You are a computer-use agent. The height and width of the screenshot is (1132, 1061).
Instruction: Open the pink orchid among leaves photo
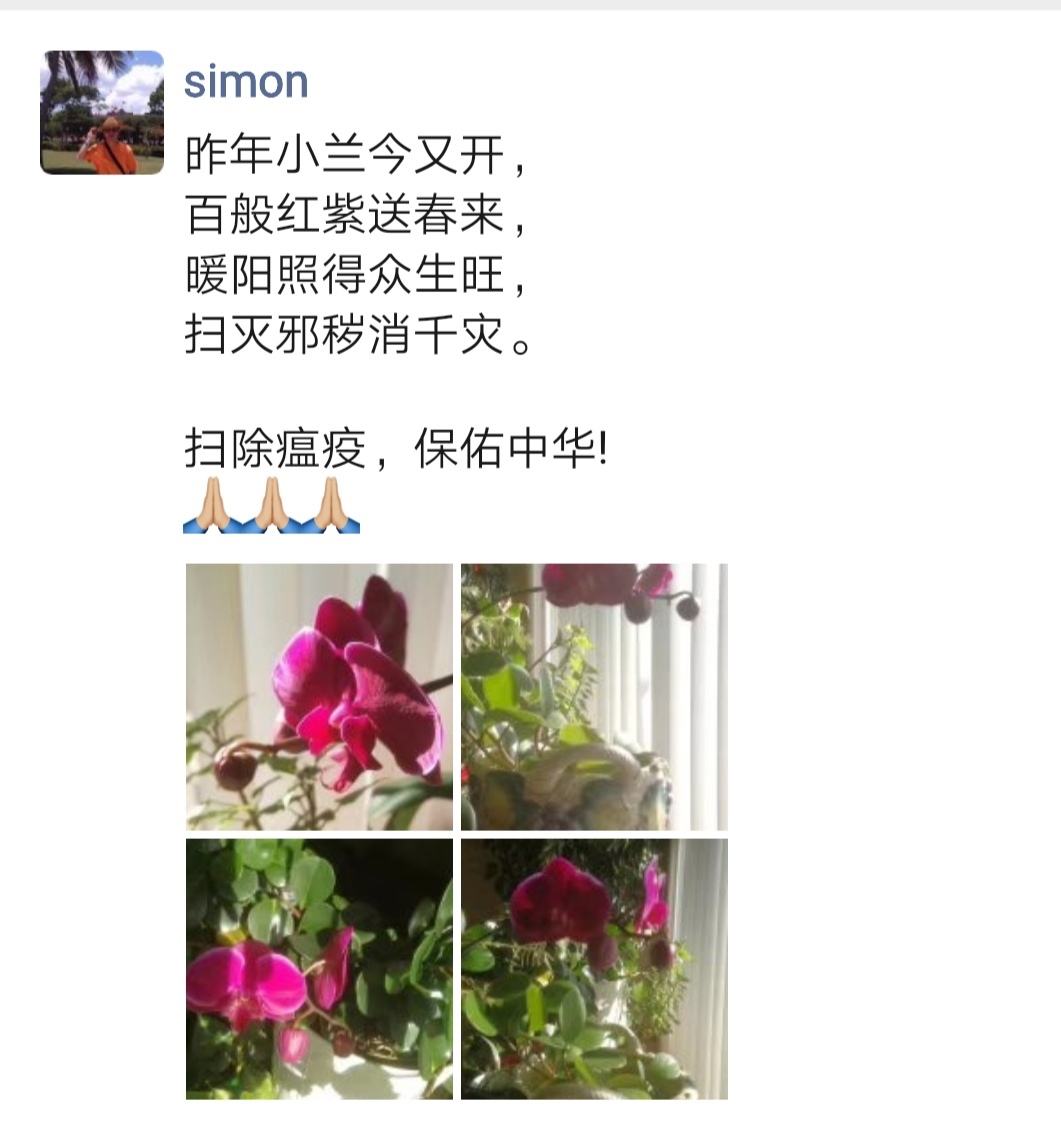[319, 968]
